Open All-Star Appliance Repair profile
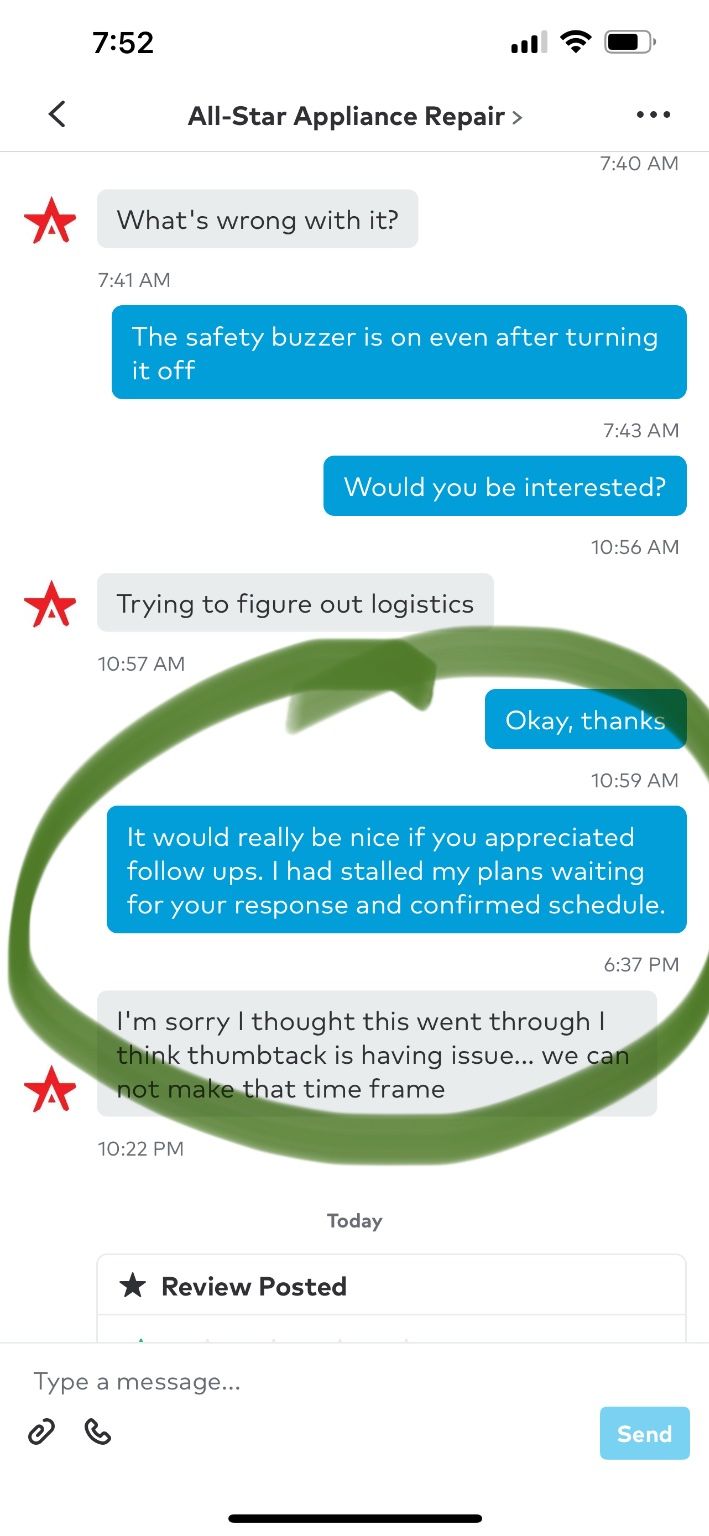Screen dimensions: 709x1536 (x=354, y=116)
